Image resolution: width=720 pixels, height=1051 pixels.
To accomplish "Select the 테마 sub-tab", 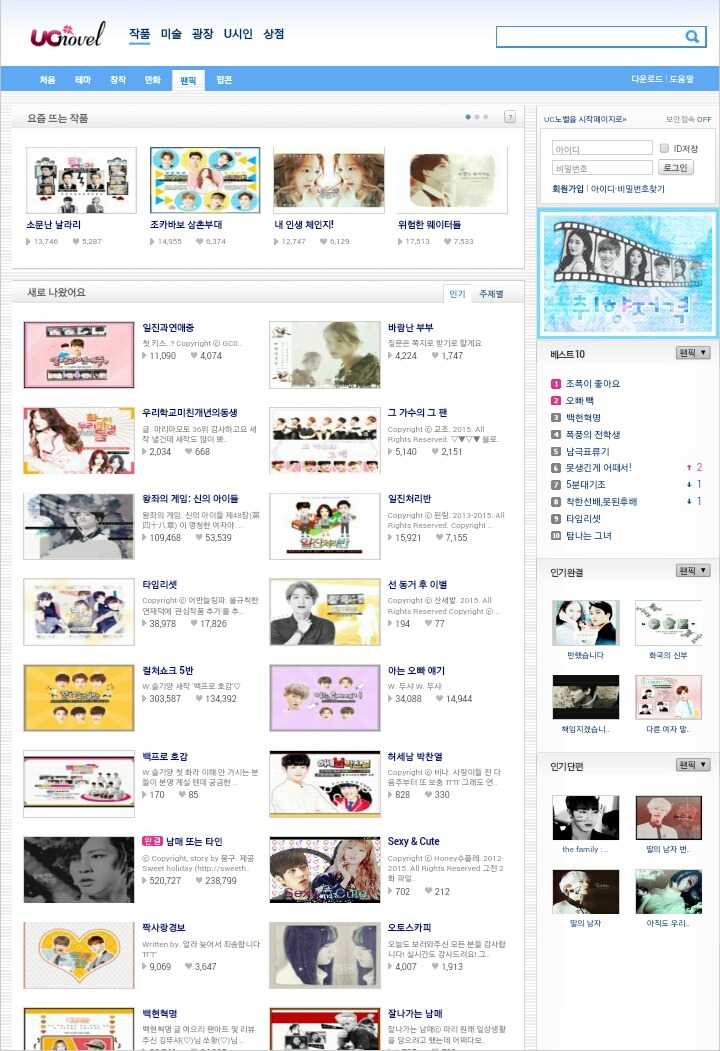I will point(83,80).
